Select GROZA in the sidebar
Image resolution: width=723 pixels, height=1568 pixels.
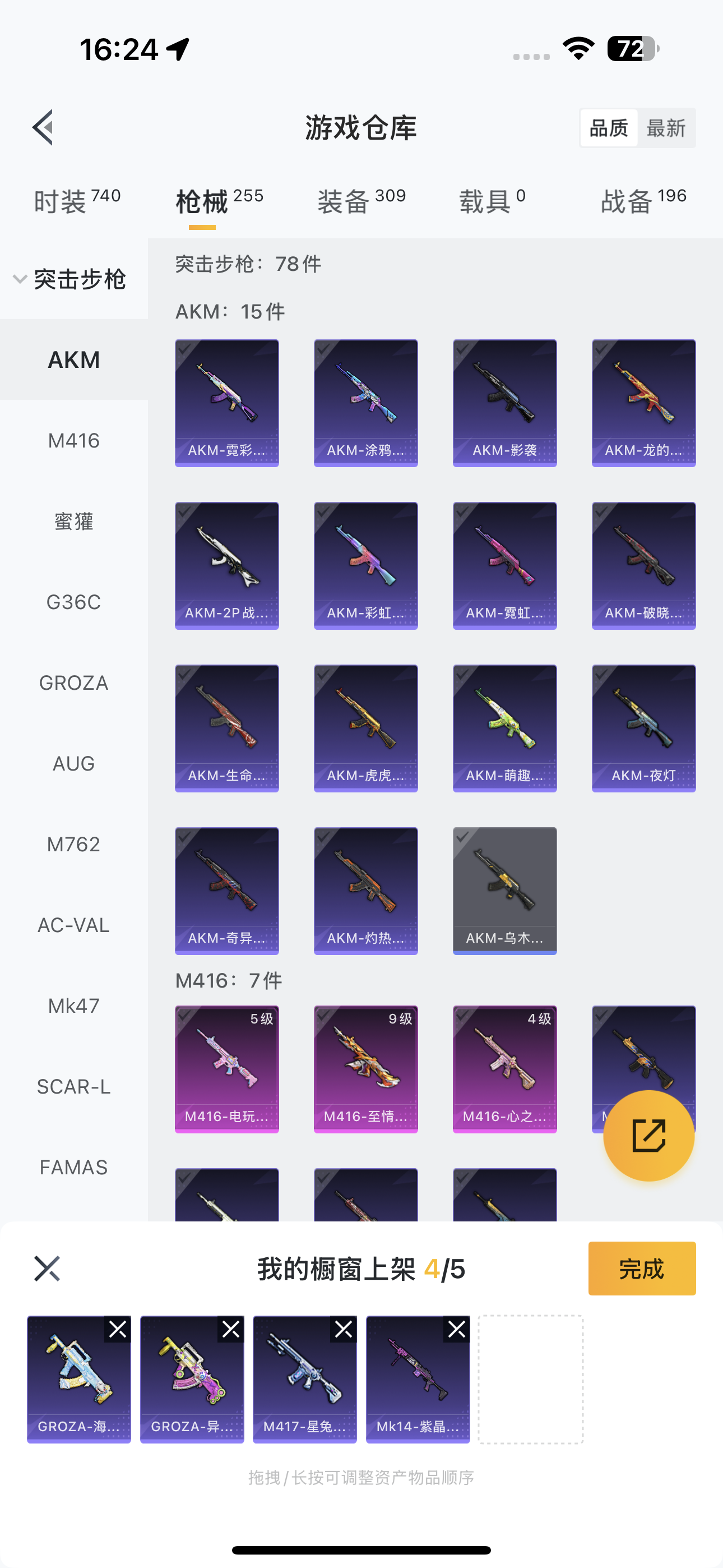tap(73, 682)
